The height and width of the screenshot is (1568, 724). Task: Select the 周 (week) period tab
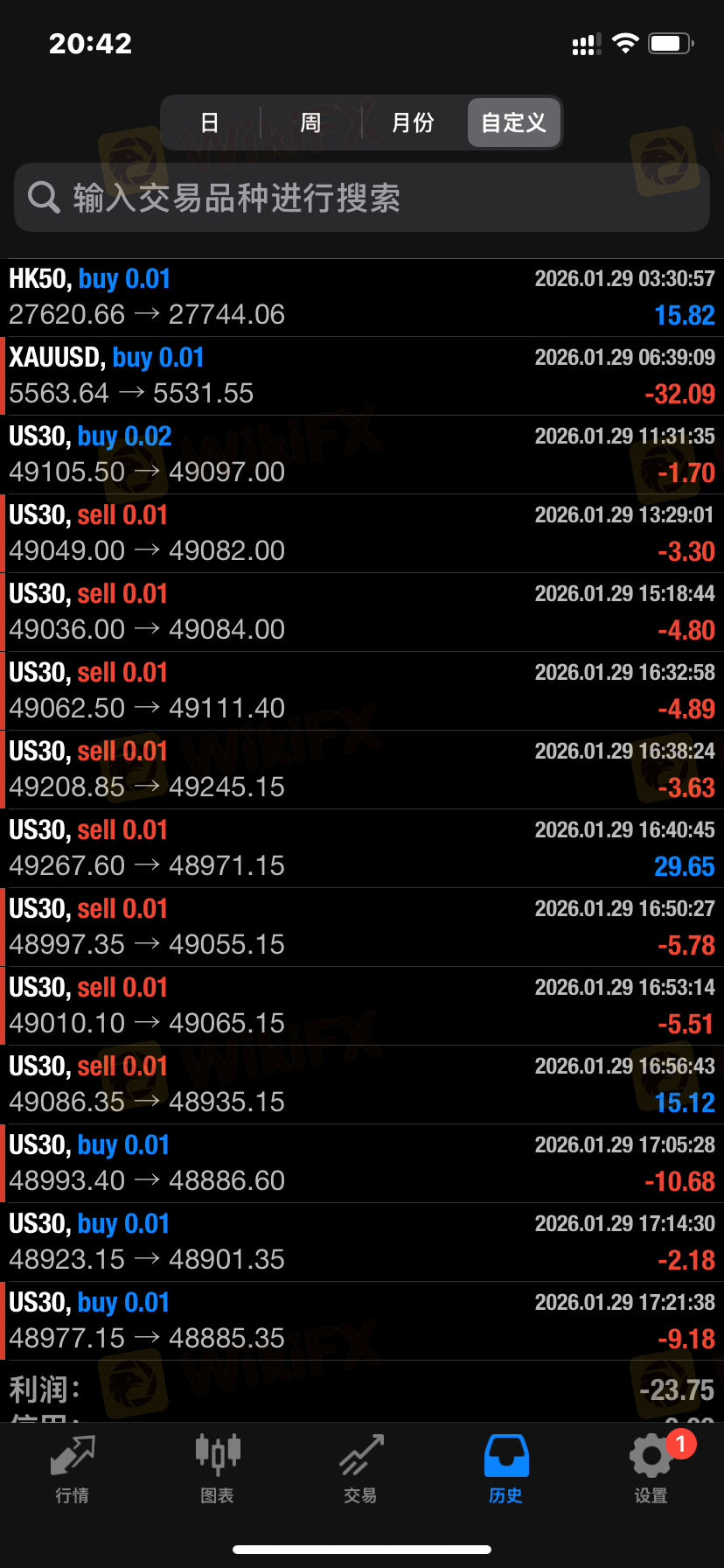pyautogui.click(x=310, y=122)
